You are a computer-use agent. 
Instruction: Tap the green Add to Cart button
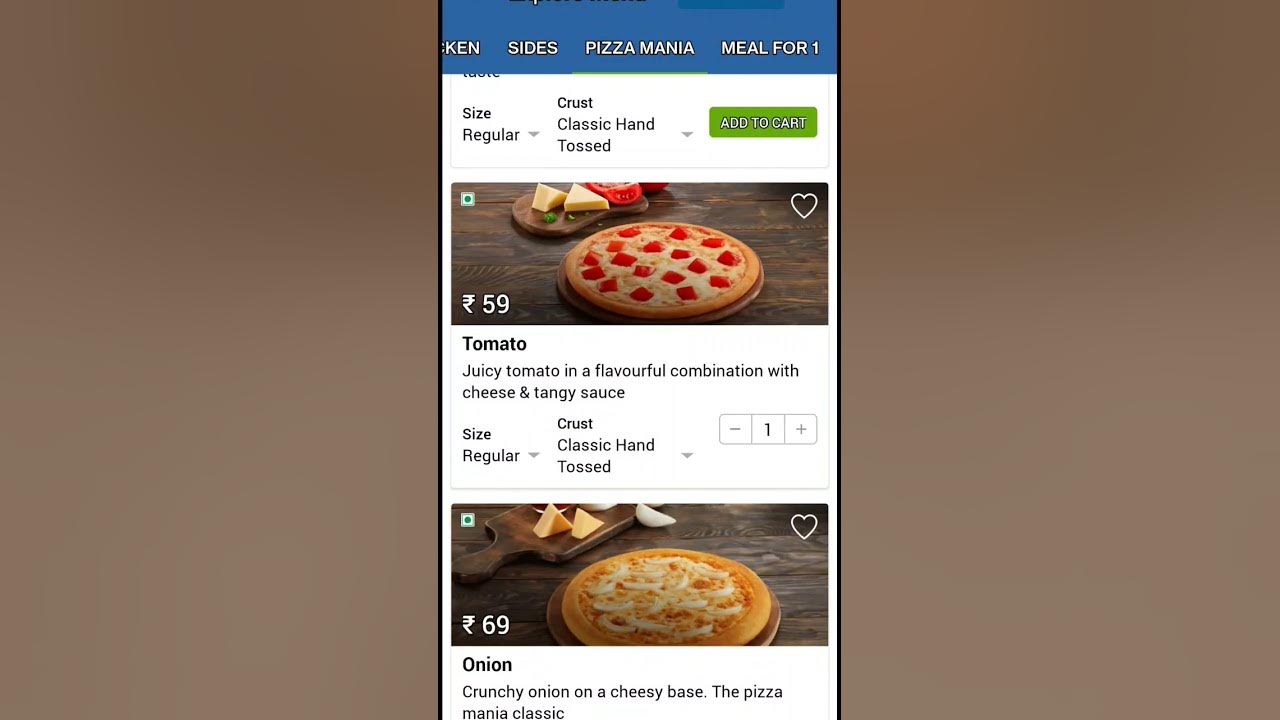coord(763,123)
